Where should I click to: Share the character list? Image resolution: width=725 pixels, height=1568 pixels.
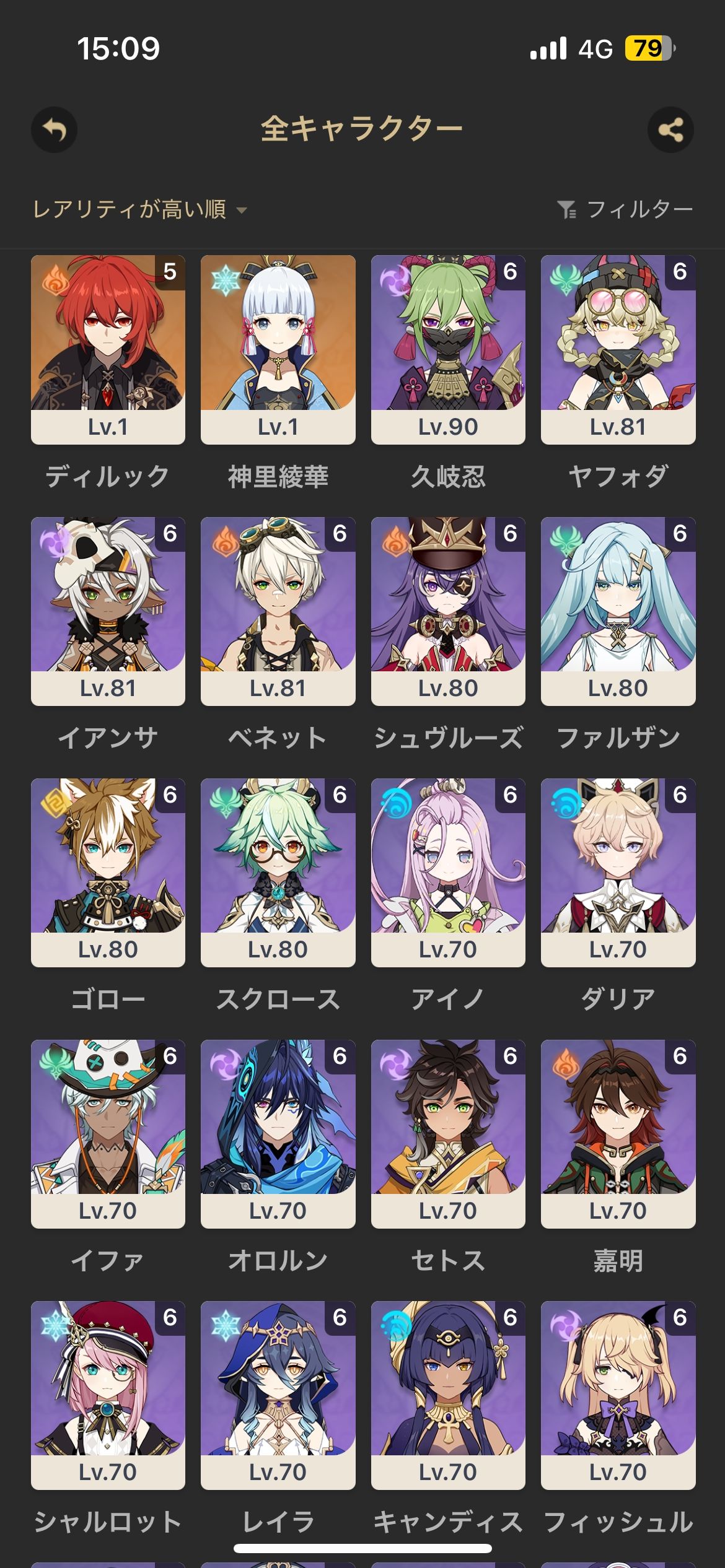tap(670, 130)
